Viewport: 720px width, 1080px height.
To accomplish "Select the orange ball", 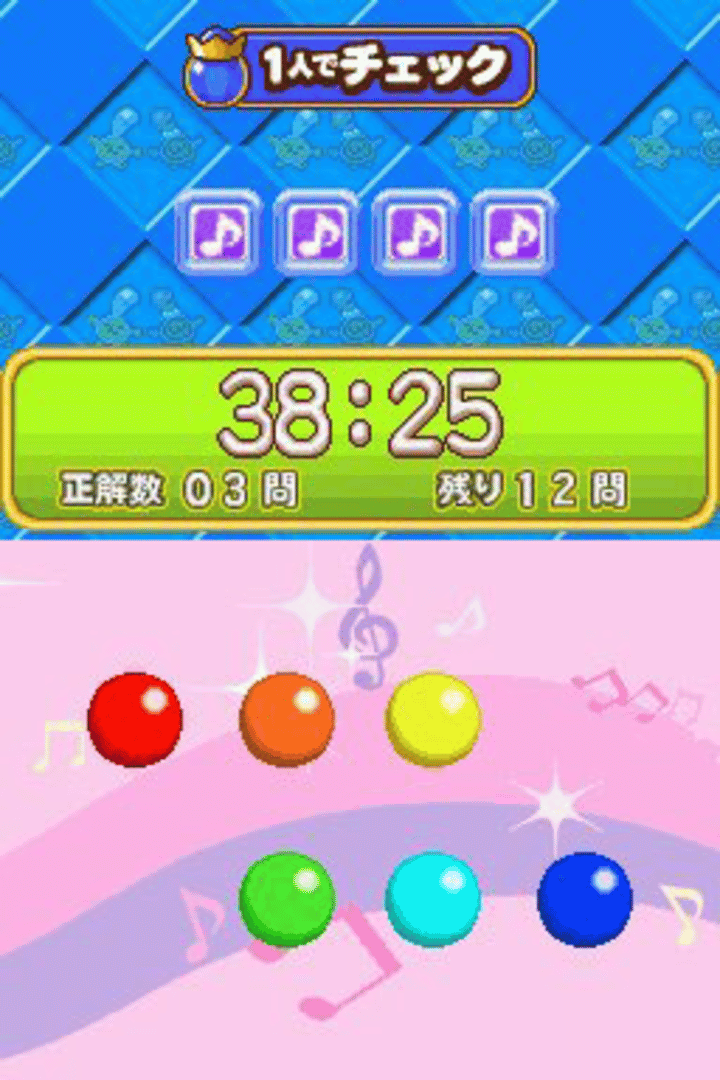I will click(x=287, y=719).
